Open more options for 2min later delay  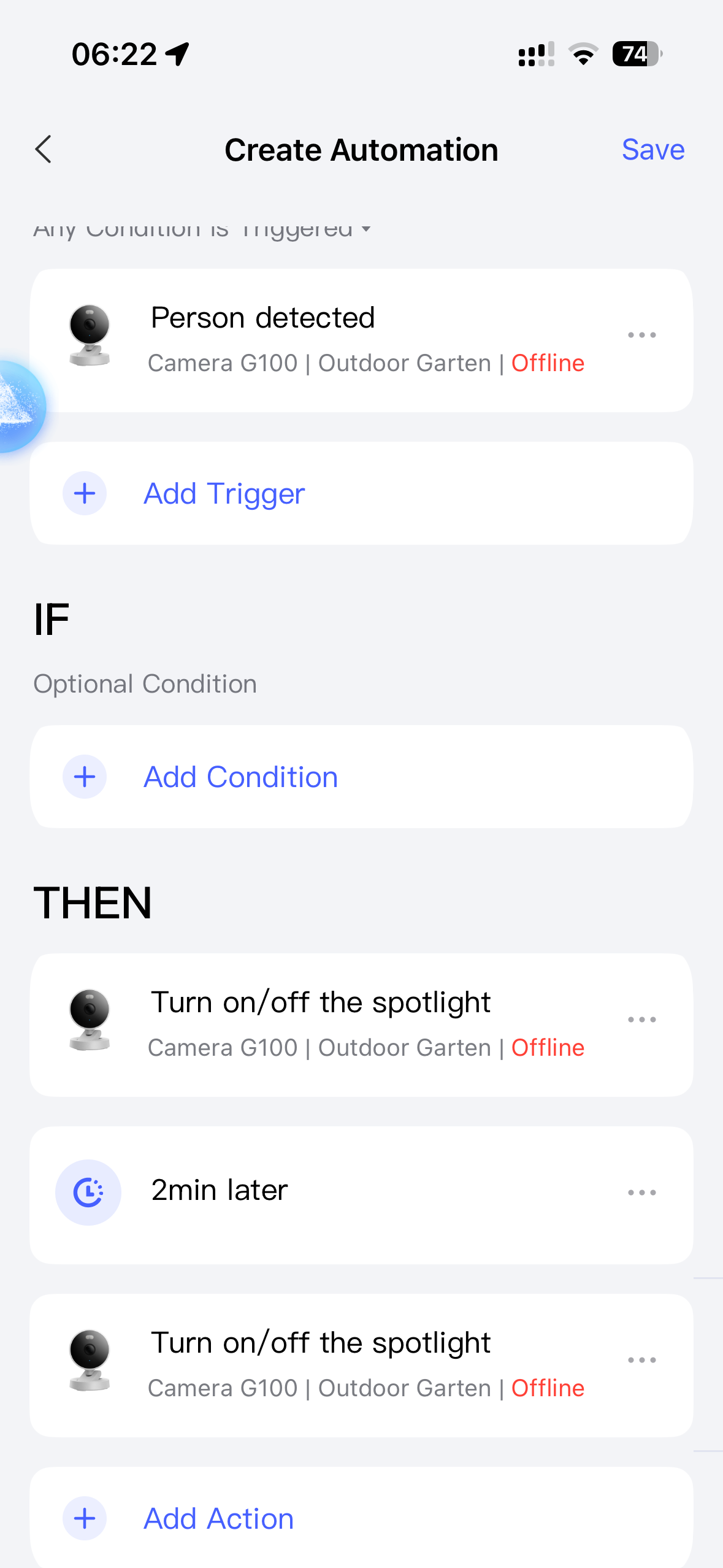click(x=641, y=1193)
